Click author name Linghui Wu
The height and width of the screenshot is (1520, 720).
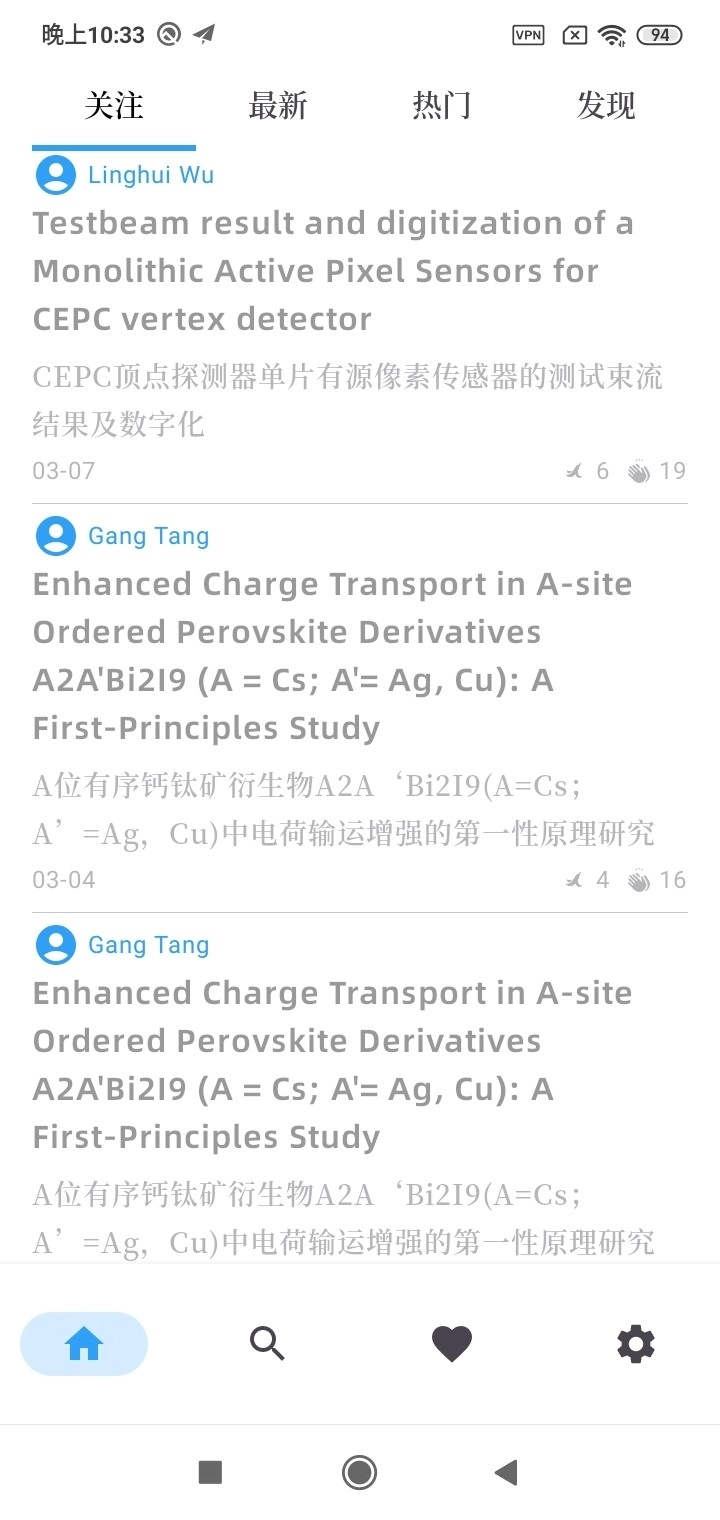coord(150,174)
